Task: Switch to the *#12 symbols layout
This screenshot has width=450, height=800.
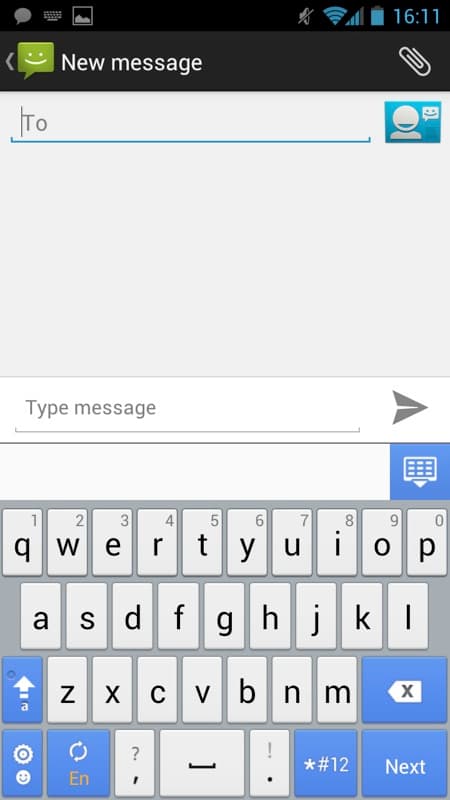Action: pos(326,763)
